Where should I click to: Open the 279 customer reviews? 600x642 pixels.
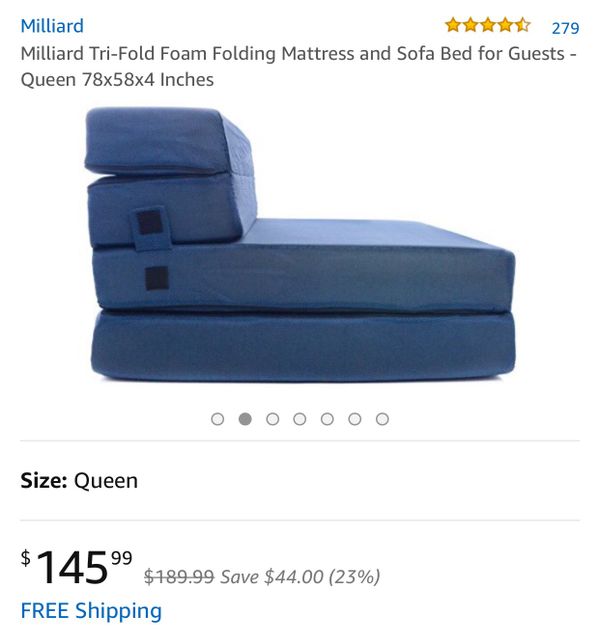[x=565, y=27]
